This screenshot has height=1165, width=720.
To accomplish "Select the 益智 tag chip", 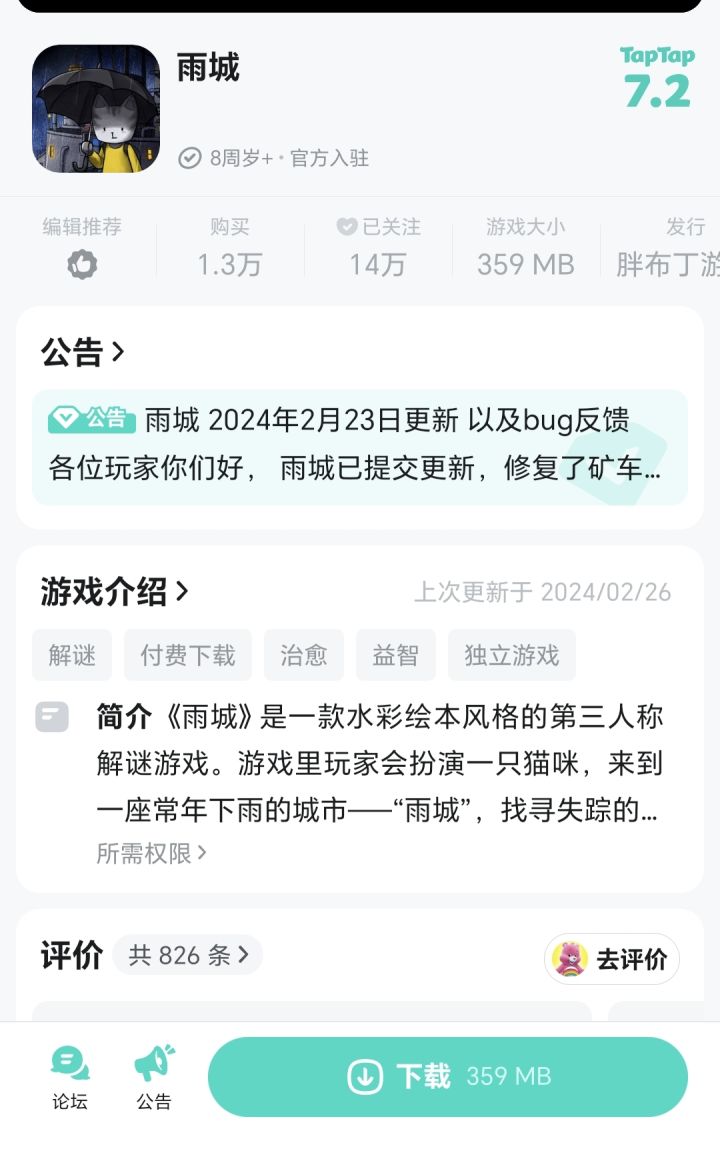I will (x=396, y=655).
